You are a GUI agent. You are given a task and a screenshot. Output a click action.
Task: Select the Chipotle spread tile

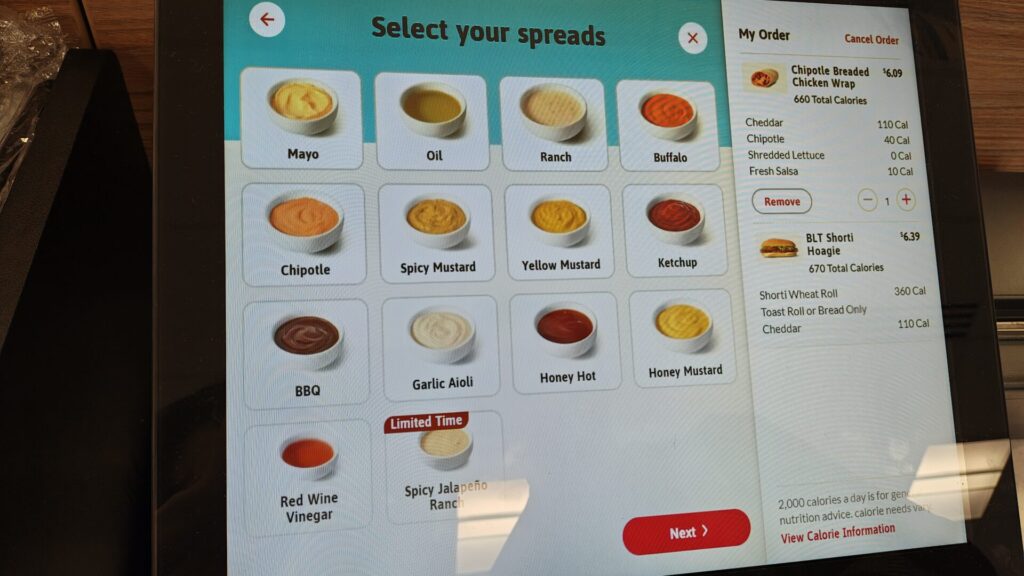(304, 232)
